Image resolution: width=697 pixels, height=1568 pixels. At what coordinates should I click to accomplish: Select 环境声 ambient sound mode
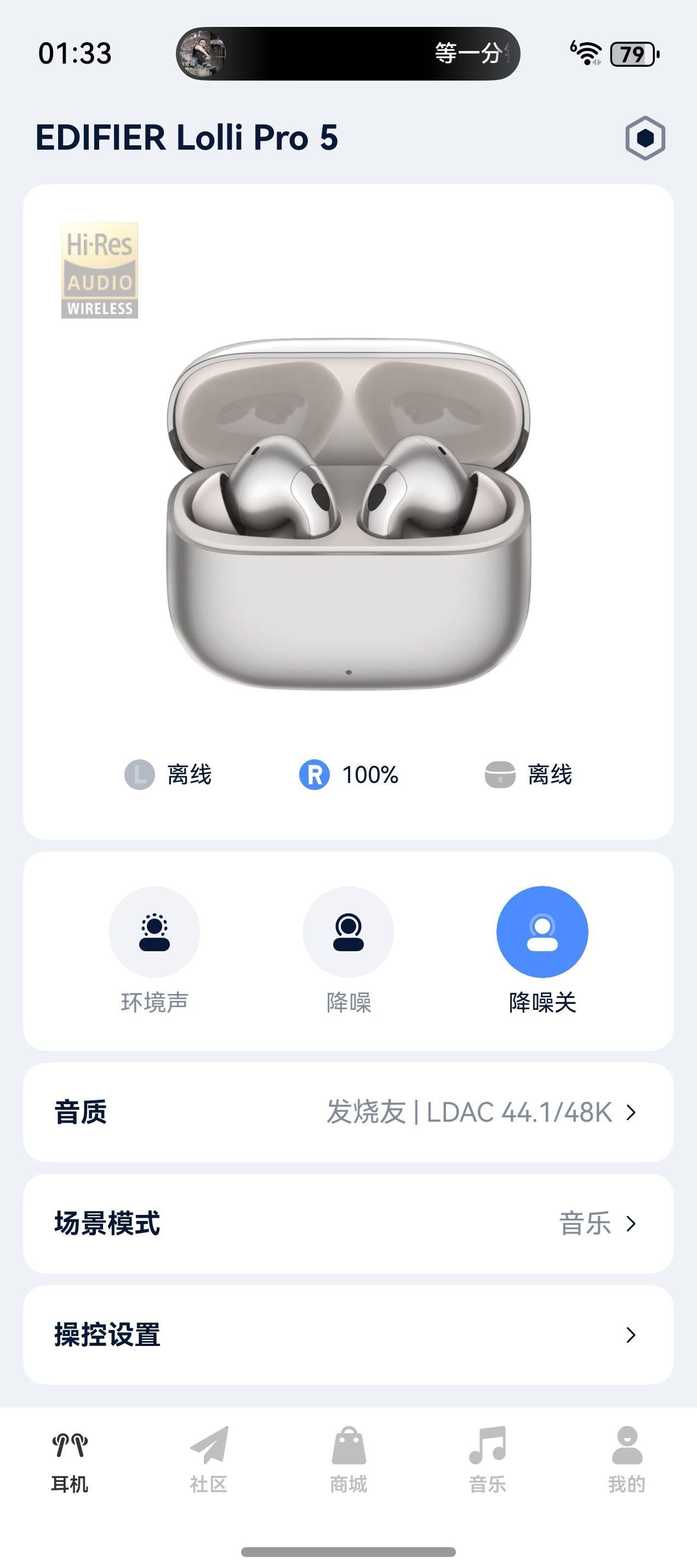(155, 932)
